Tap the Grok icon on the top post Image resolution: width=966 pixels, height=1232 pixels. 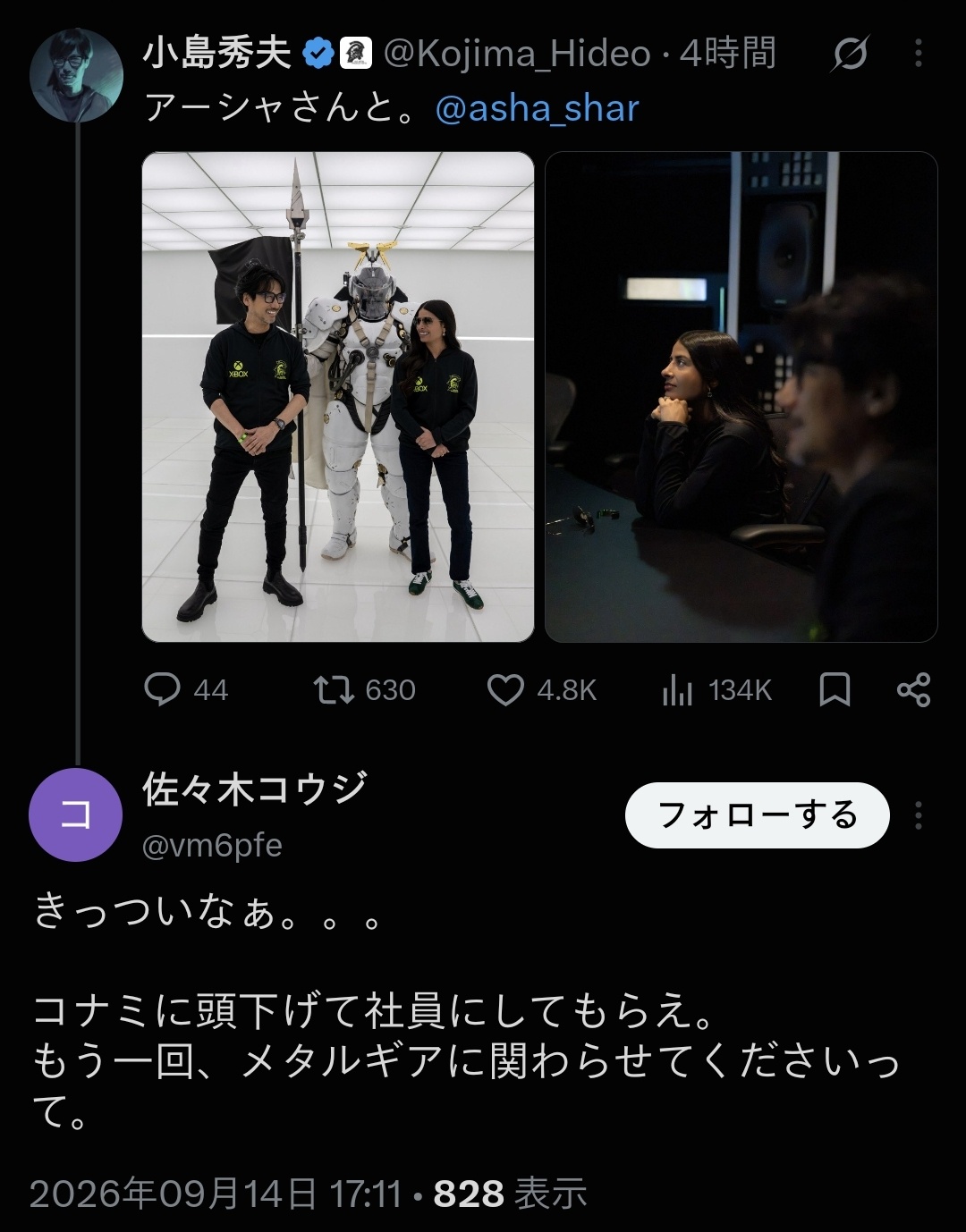850,55
